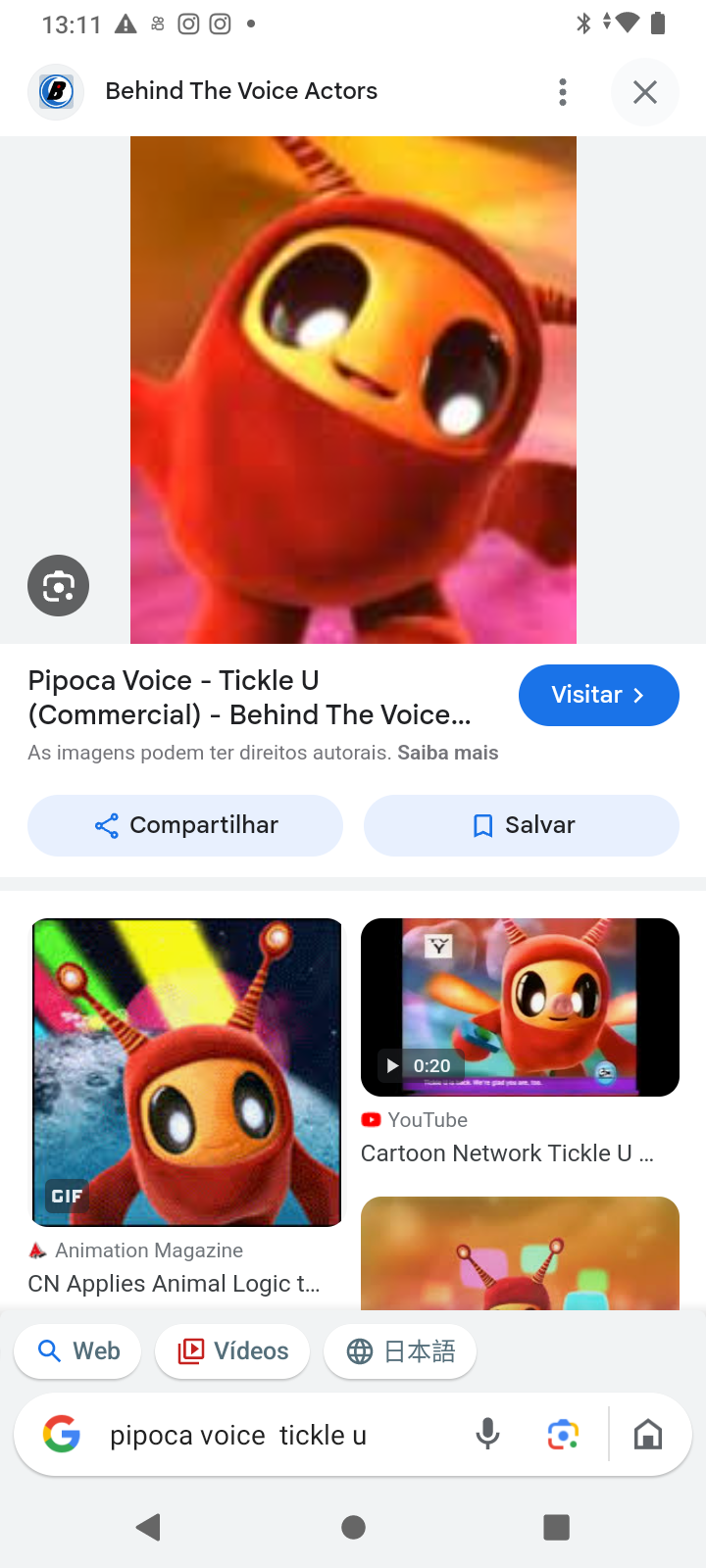Start voice search with the microphone

(x=487, y=1435)
